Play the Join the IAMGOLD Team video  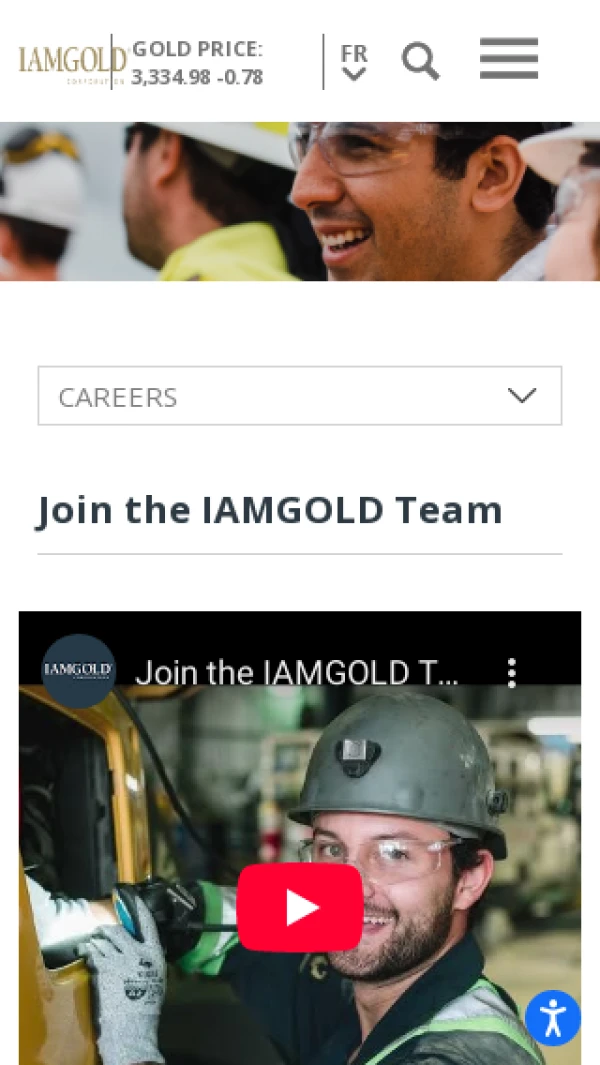(300, 907)
